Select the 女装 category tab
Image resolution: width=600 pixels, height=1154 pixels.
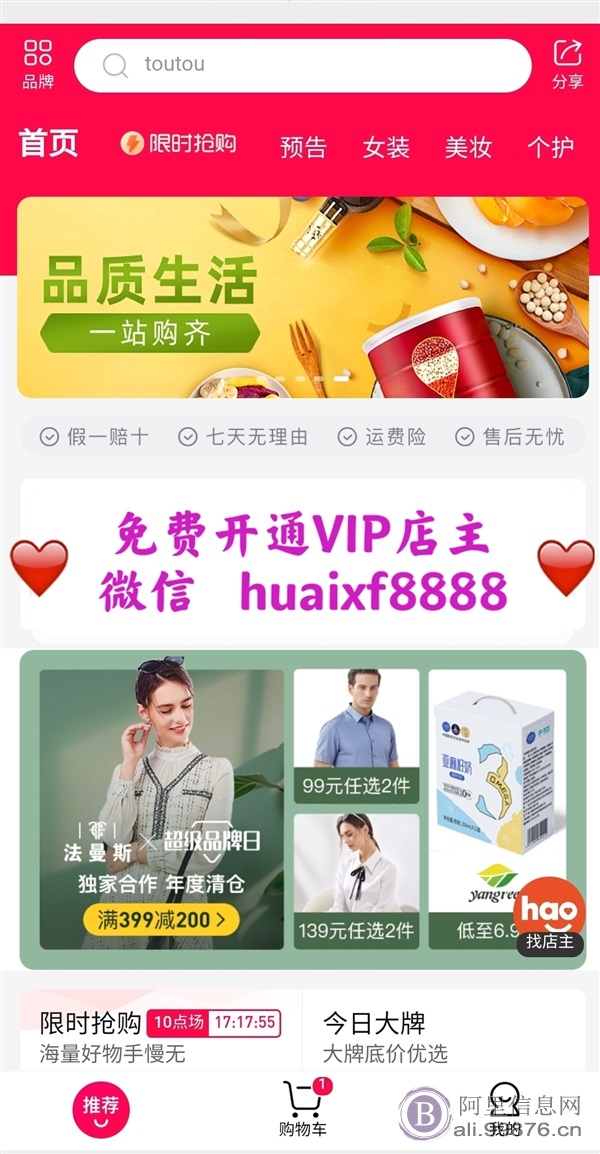(x=386, y=146)
